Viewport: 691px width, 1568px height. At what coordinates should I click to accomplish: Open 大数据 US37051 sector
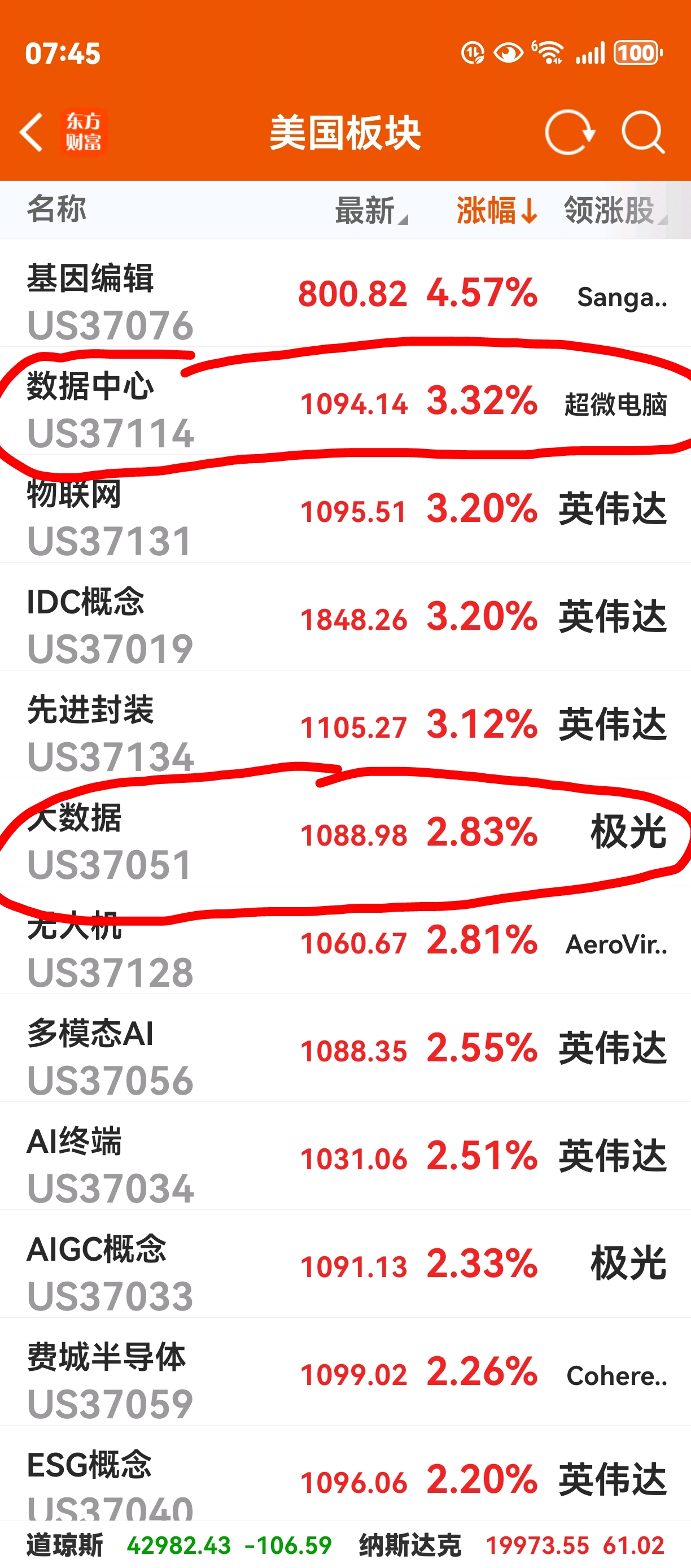(x=345, y=832)
